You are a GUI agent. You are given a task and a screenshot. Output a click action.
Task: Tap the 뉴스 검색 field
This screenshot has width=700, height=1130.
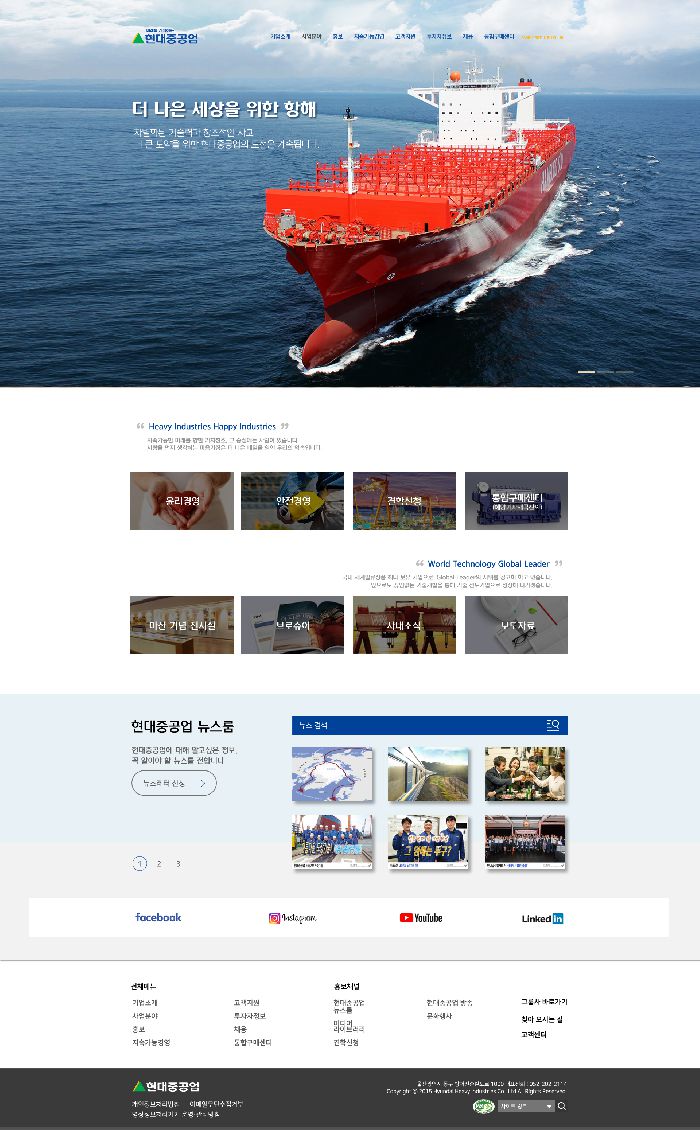(415, 726)
